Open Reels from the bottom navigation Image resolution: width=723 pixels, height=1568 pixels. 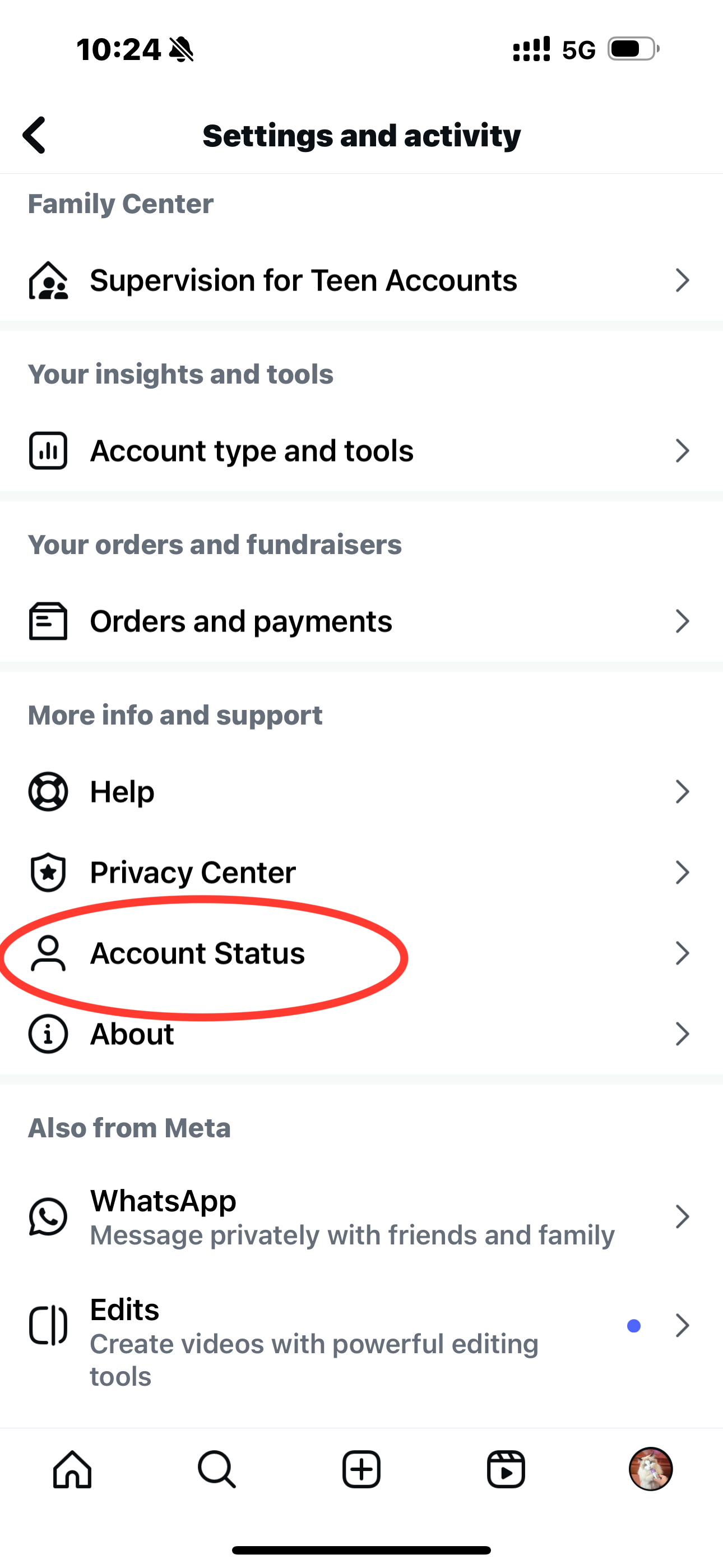pyautogui.click(x=506, y=1469)
